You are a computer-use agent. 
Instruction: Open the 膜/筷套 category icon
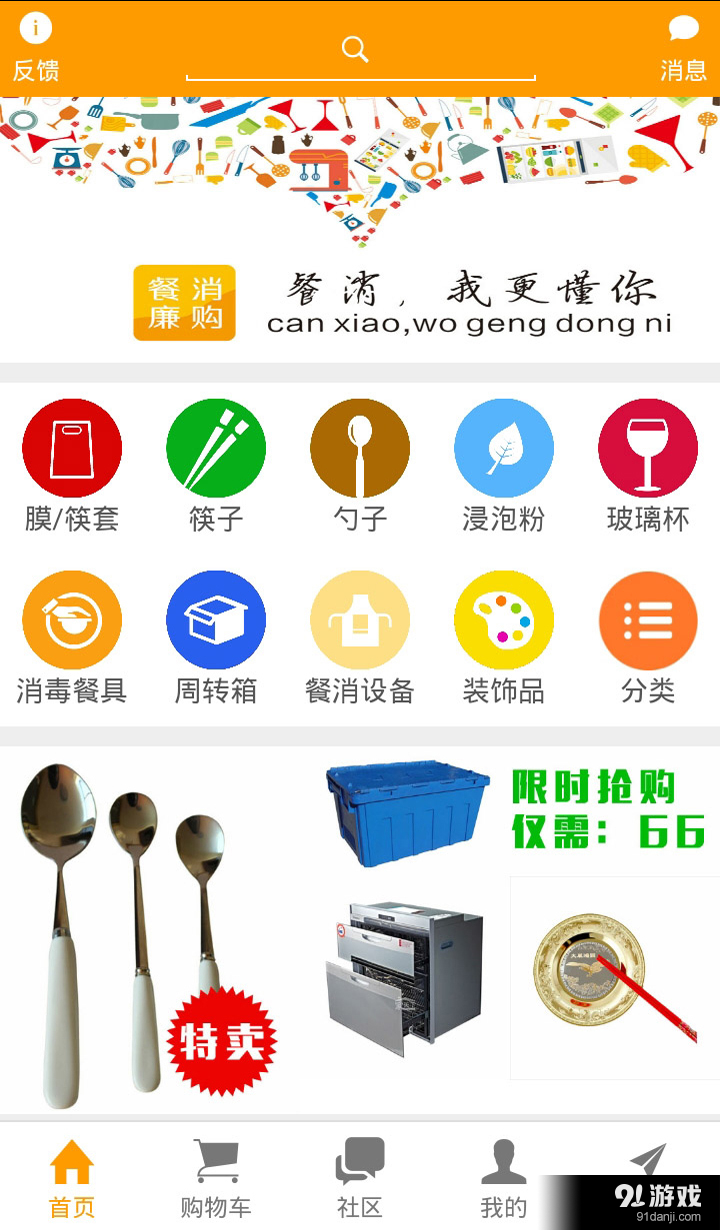(x=72, y=448)
